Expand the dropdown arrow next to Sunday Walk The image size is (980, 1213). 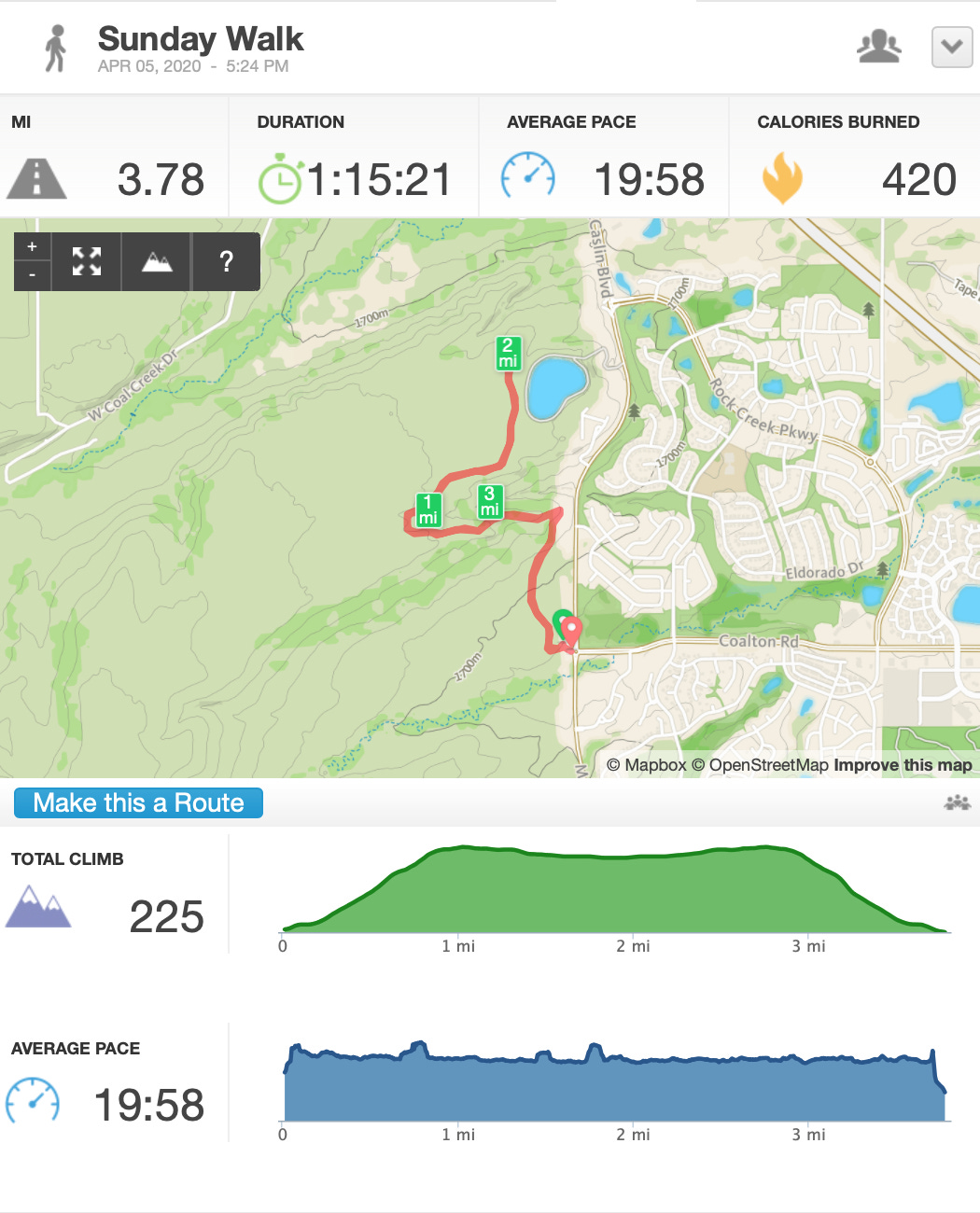click(x=952, y=47)
